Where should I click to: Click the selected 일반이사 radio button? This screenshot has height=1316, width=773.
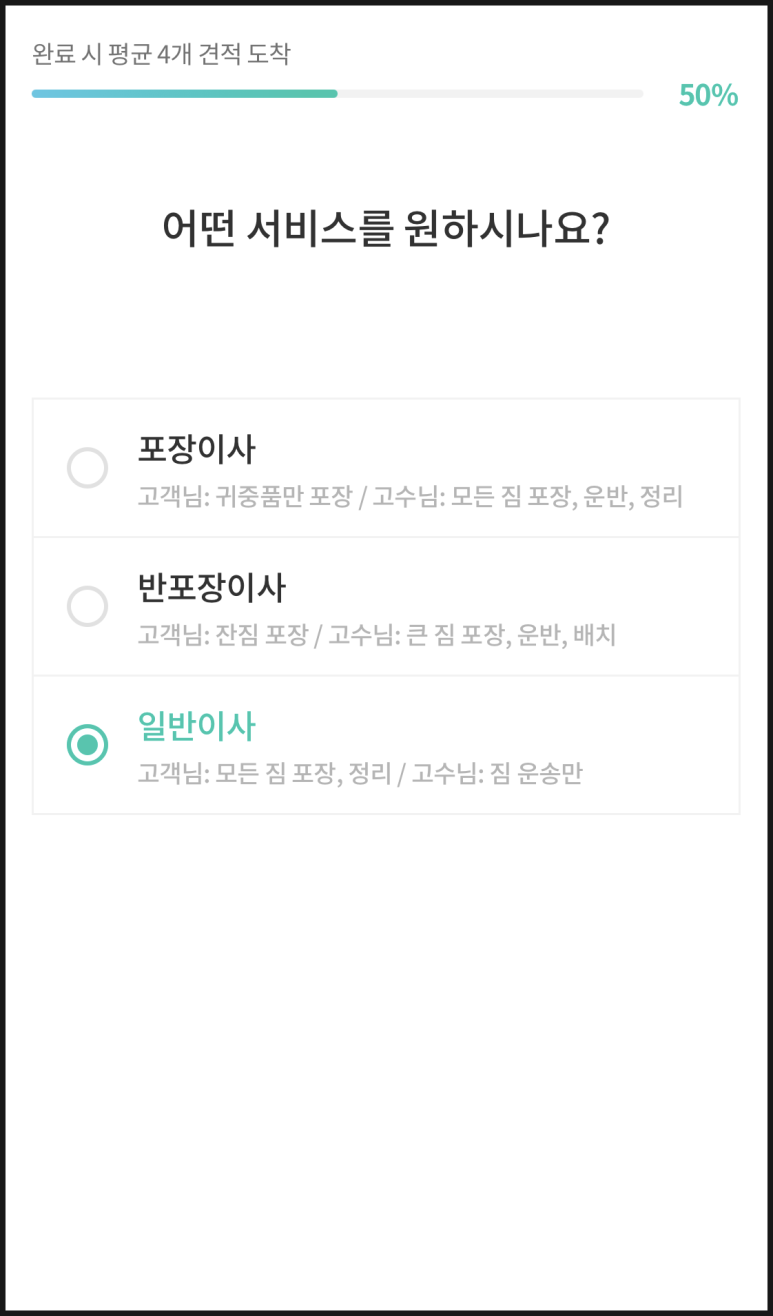88,744
